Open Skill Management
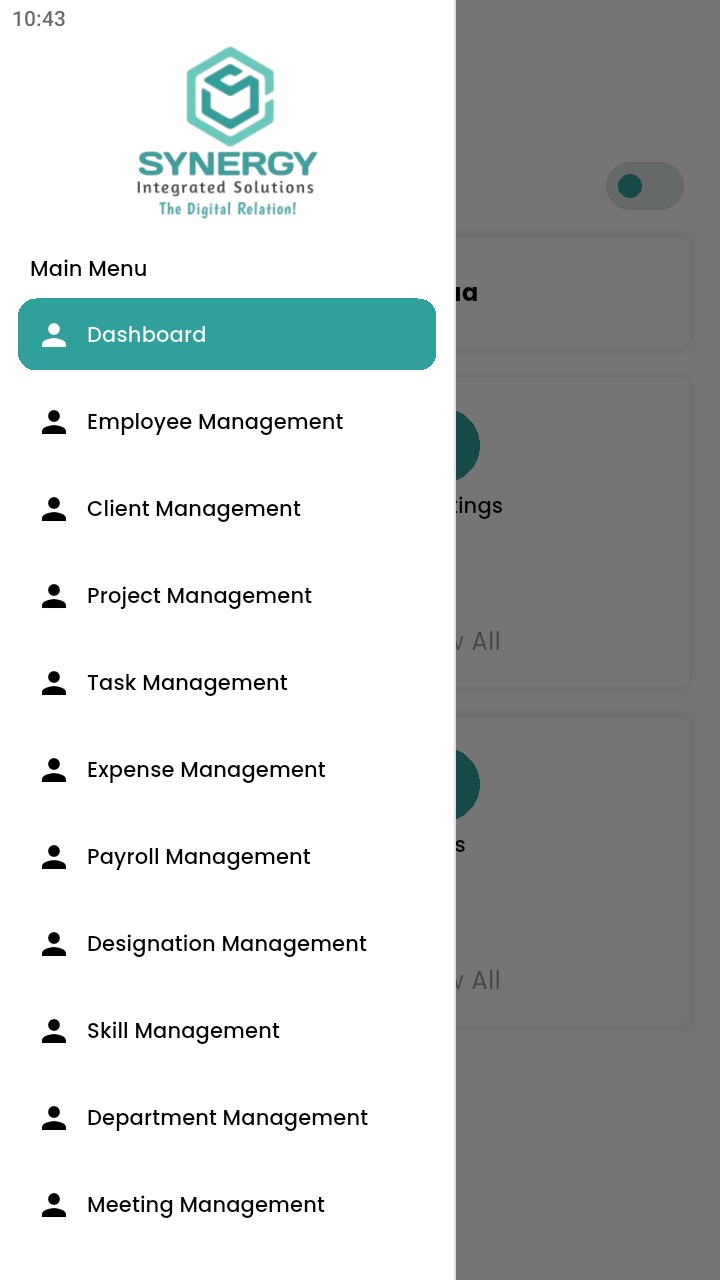This screenshot has height=1280, width=720. [x=183, y=1030]
